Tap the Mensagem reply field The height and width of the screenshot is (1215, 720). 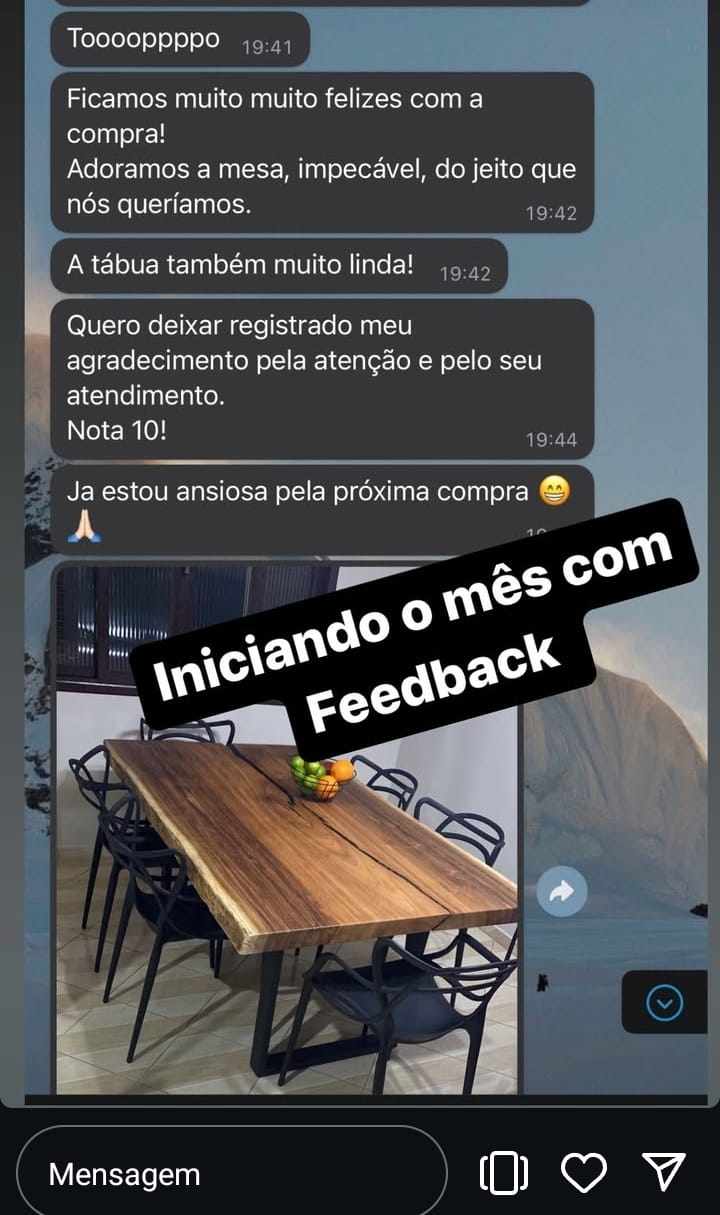230,1173
